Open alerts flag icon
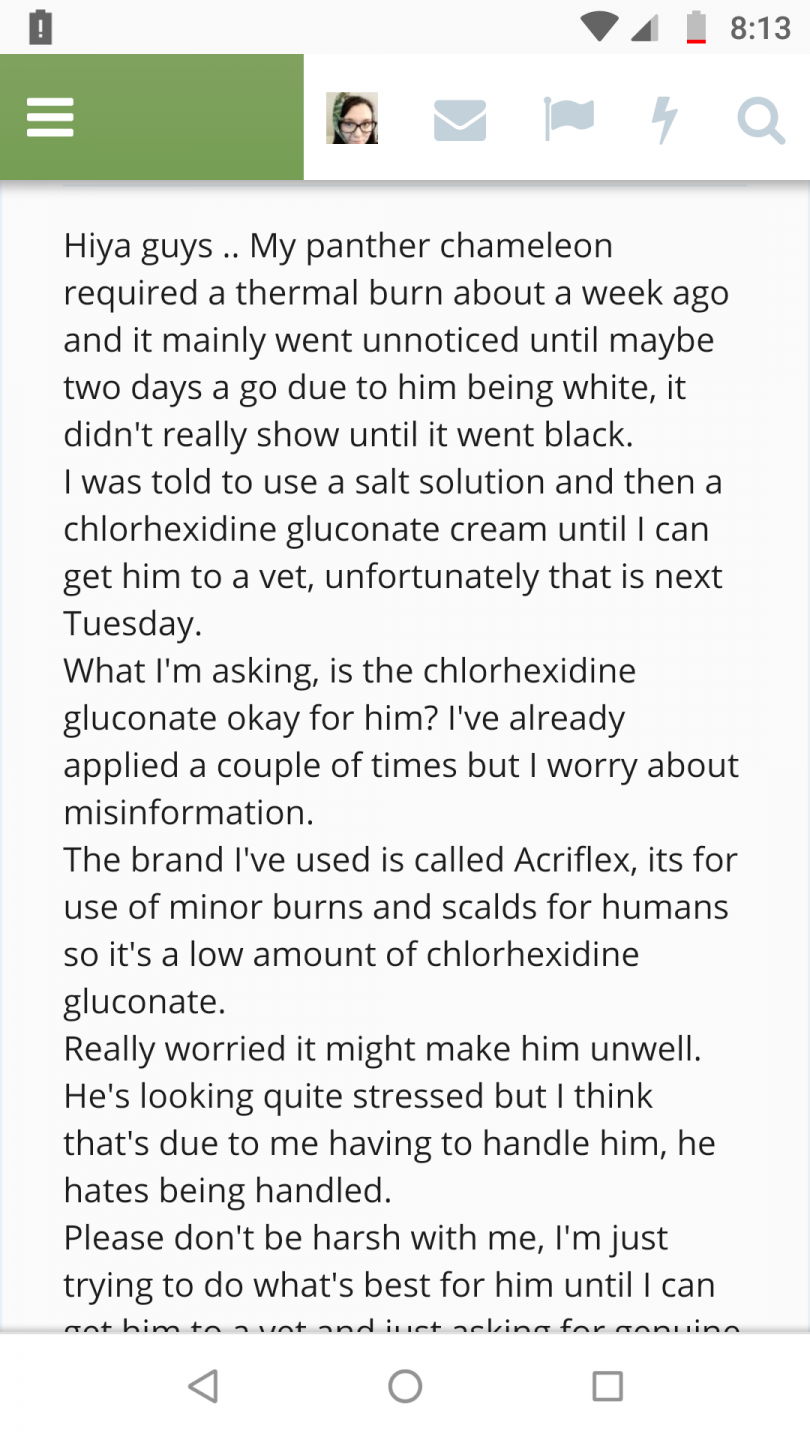Screen dimensions: 810x1440 click(569, 118)
